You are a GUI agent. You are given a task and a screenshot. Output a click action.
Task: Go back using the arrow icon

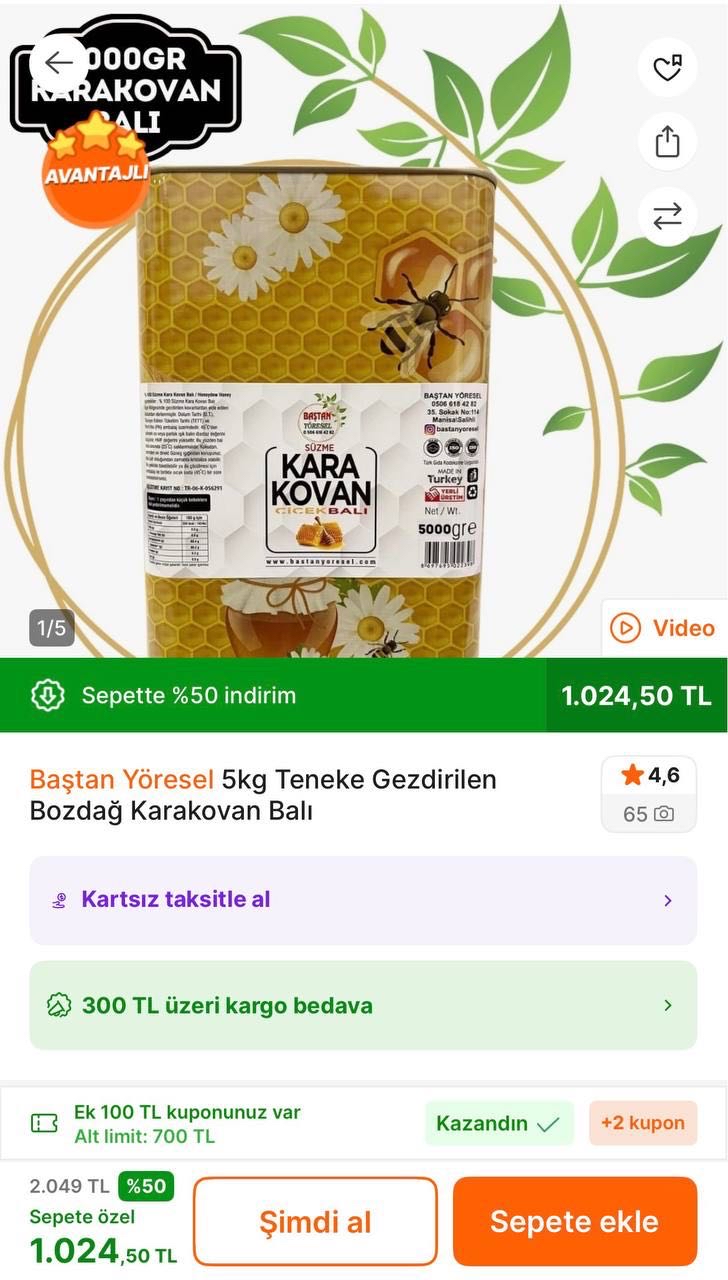point(59,63)
